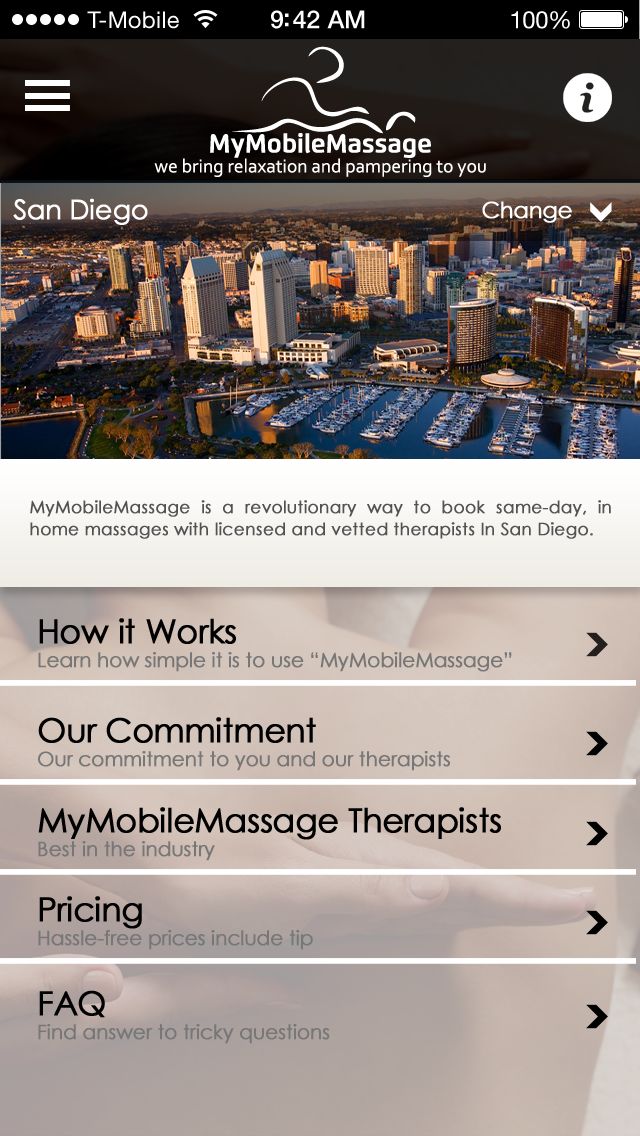Open the hamburger drawer menu

(x=47, y=96)
